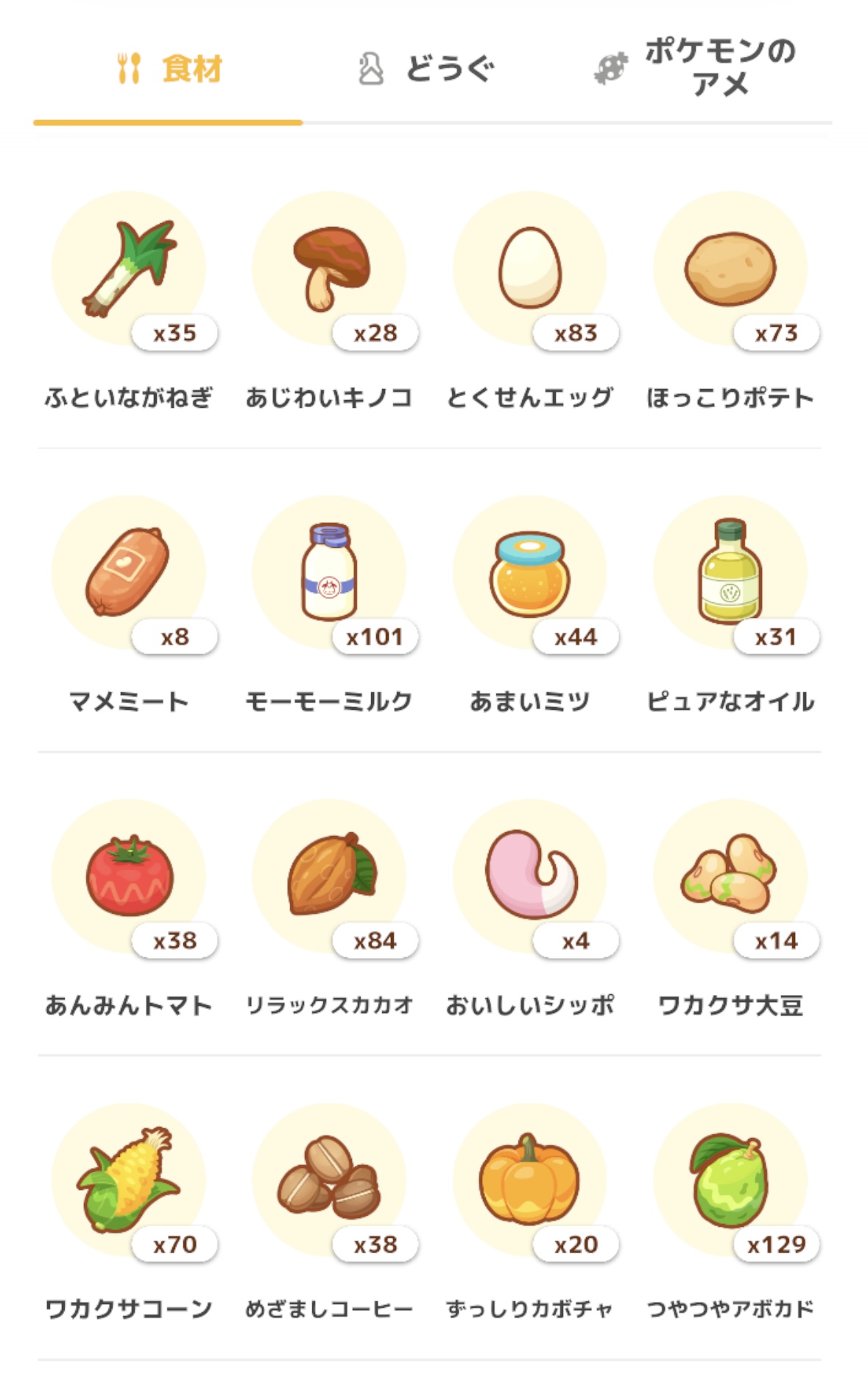This screenshot has width=868, height=1397.
Task: Tap the ずっしりカボチャ ingredient
Action: coord(530,1180)
